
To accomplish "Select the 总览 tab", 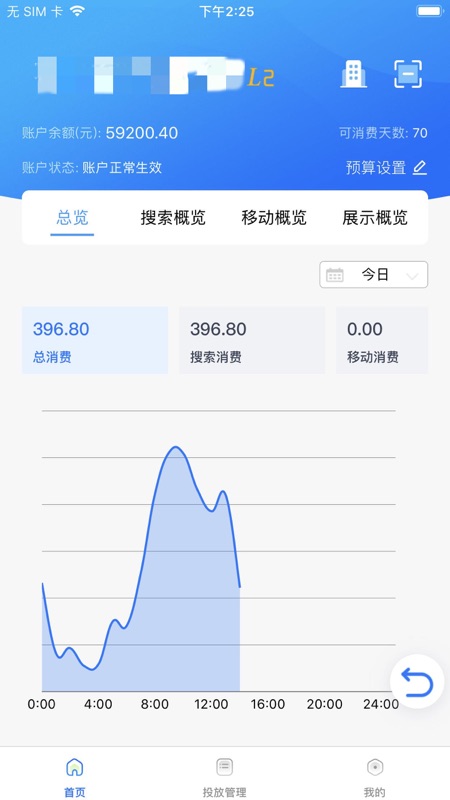I will [x=72, y=218].
